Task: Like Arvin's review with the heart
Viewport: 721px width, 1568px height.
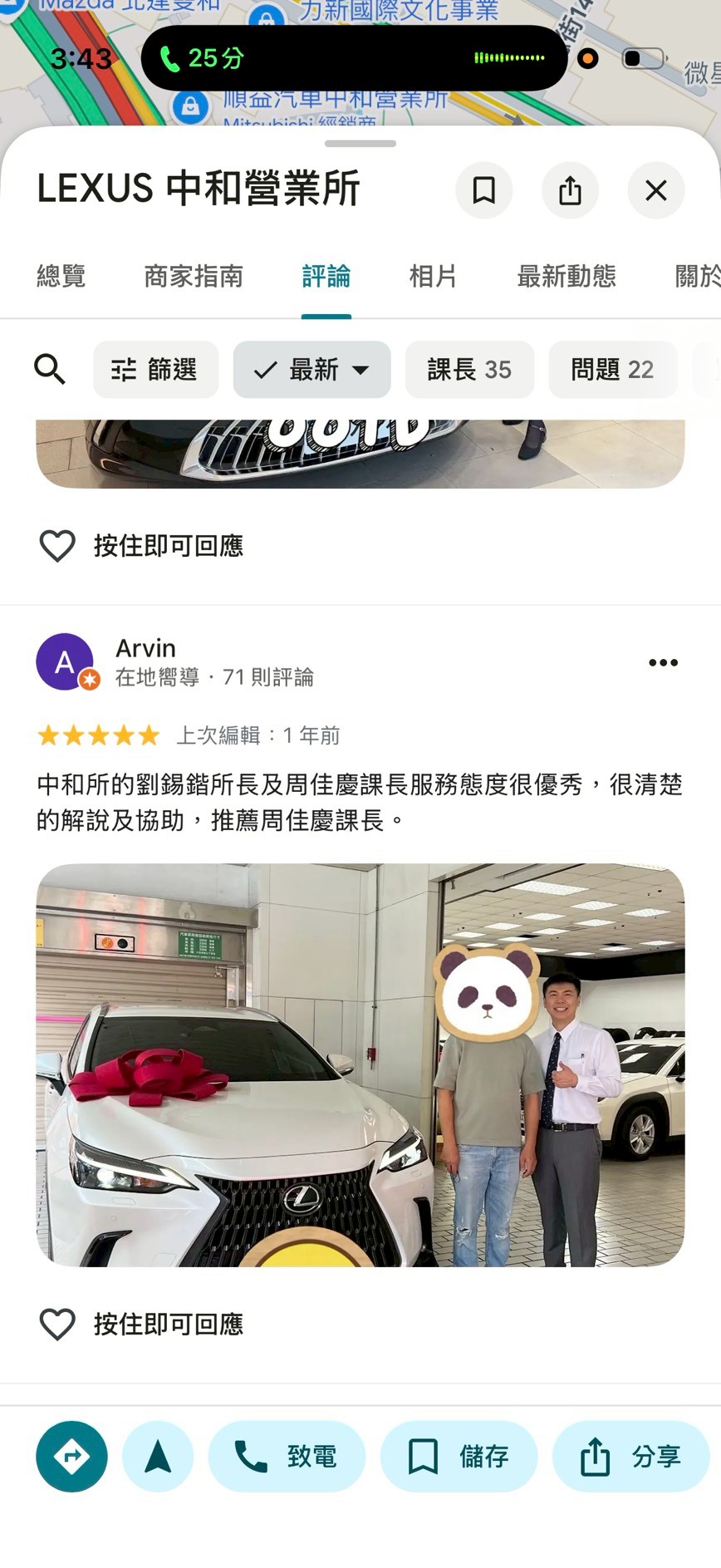Action: pos(57,1324)
